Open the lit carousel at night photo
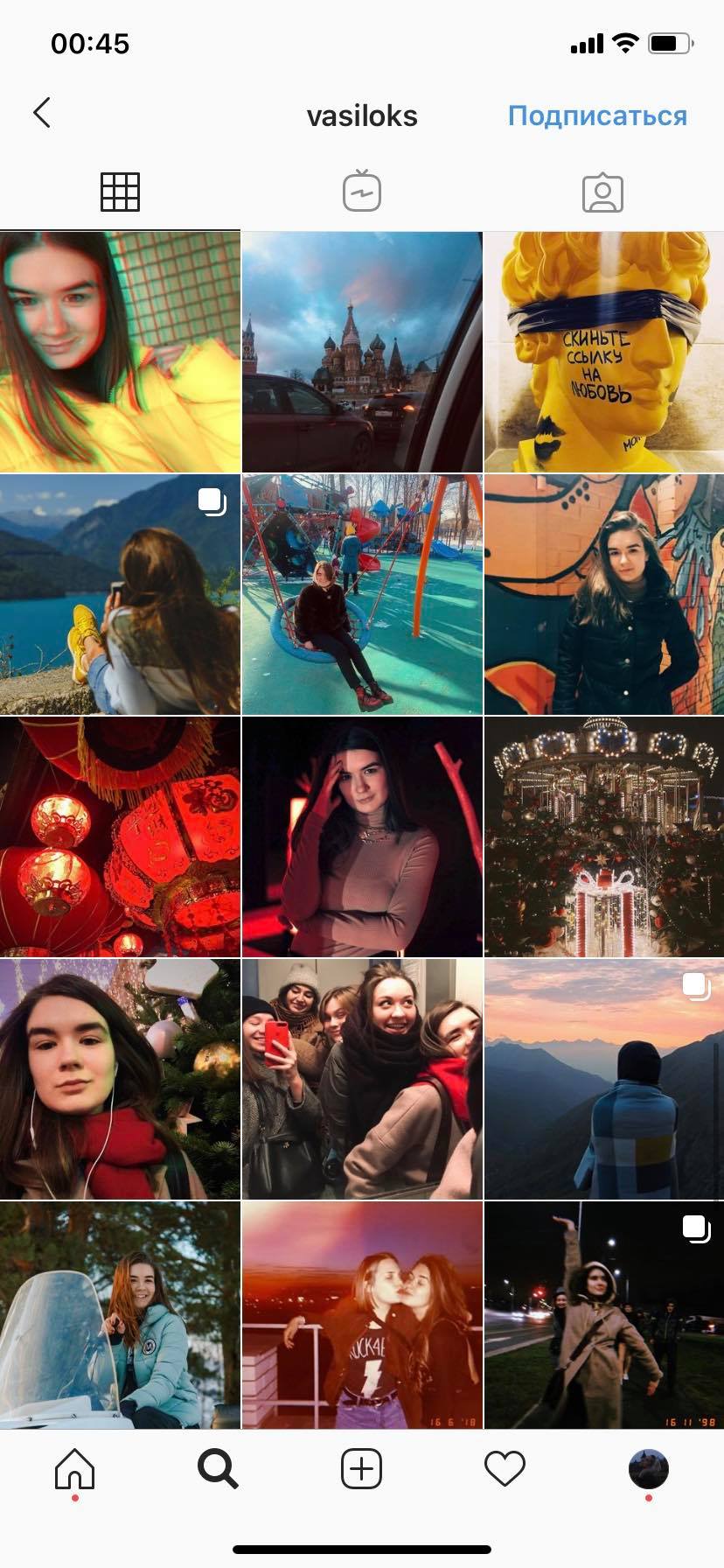 pos(604,836)
